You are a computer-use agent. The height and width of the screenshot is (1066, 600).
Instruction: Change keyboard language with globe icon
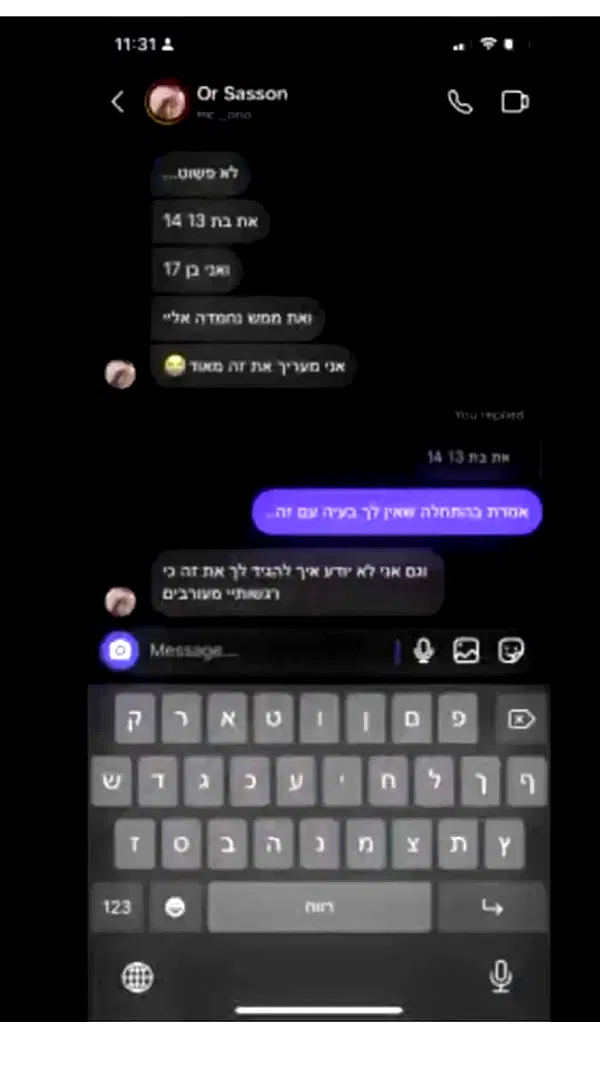pos(137,977)
